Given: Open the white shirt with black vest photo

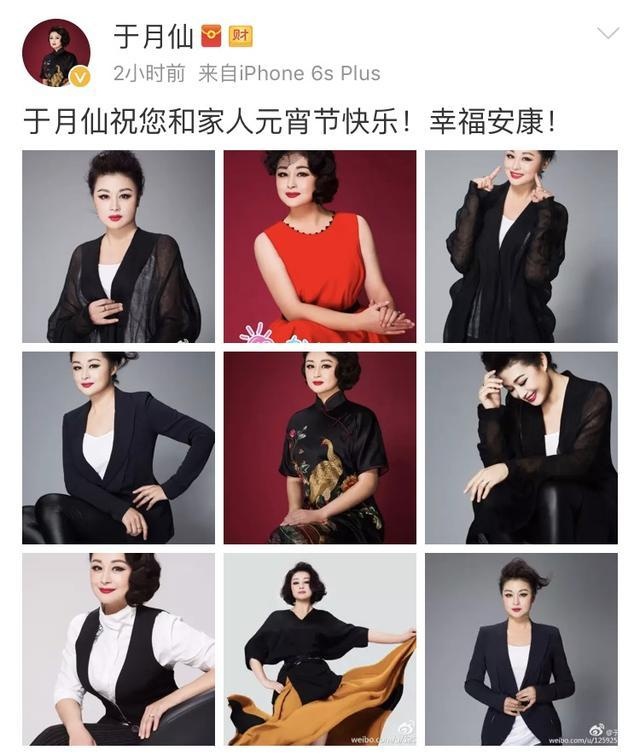Looking at the screenshot, I should click(x=118, y=649).
